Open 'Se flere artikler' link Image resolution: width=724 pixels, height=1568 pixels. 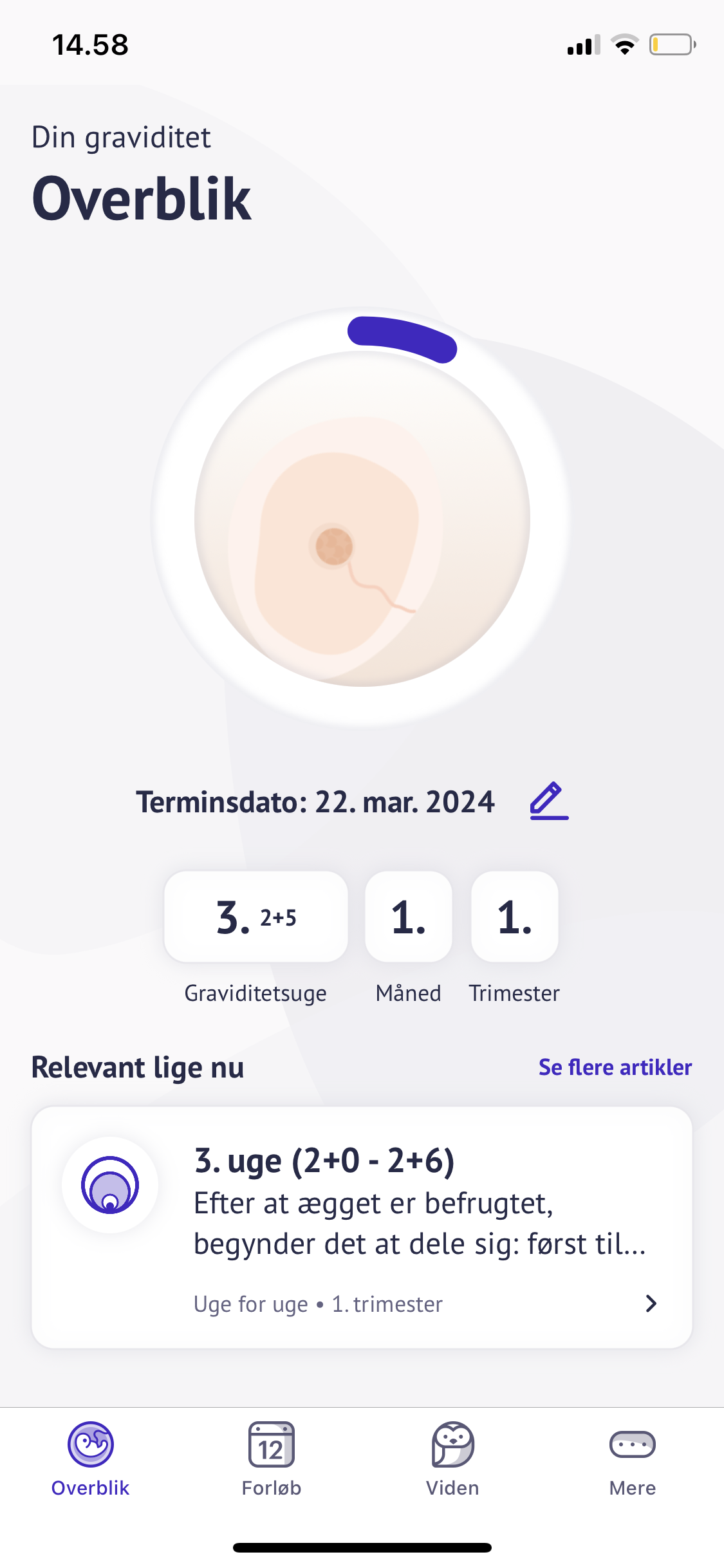(x=615, y=1067)
